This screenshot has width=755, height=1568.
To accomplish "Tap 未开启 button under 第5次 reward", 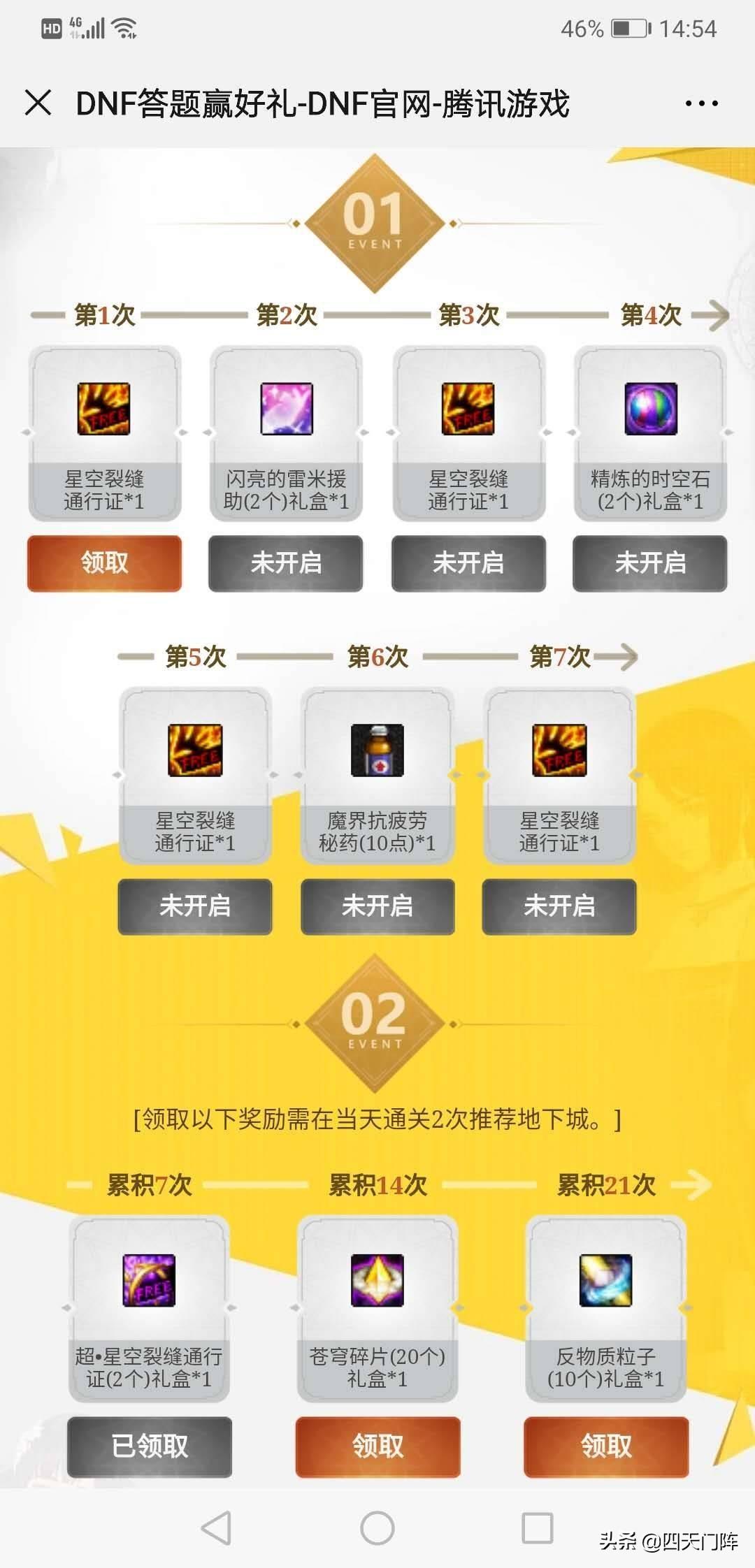I will [195, 906].
